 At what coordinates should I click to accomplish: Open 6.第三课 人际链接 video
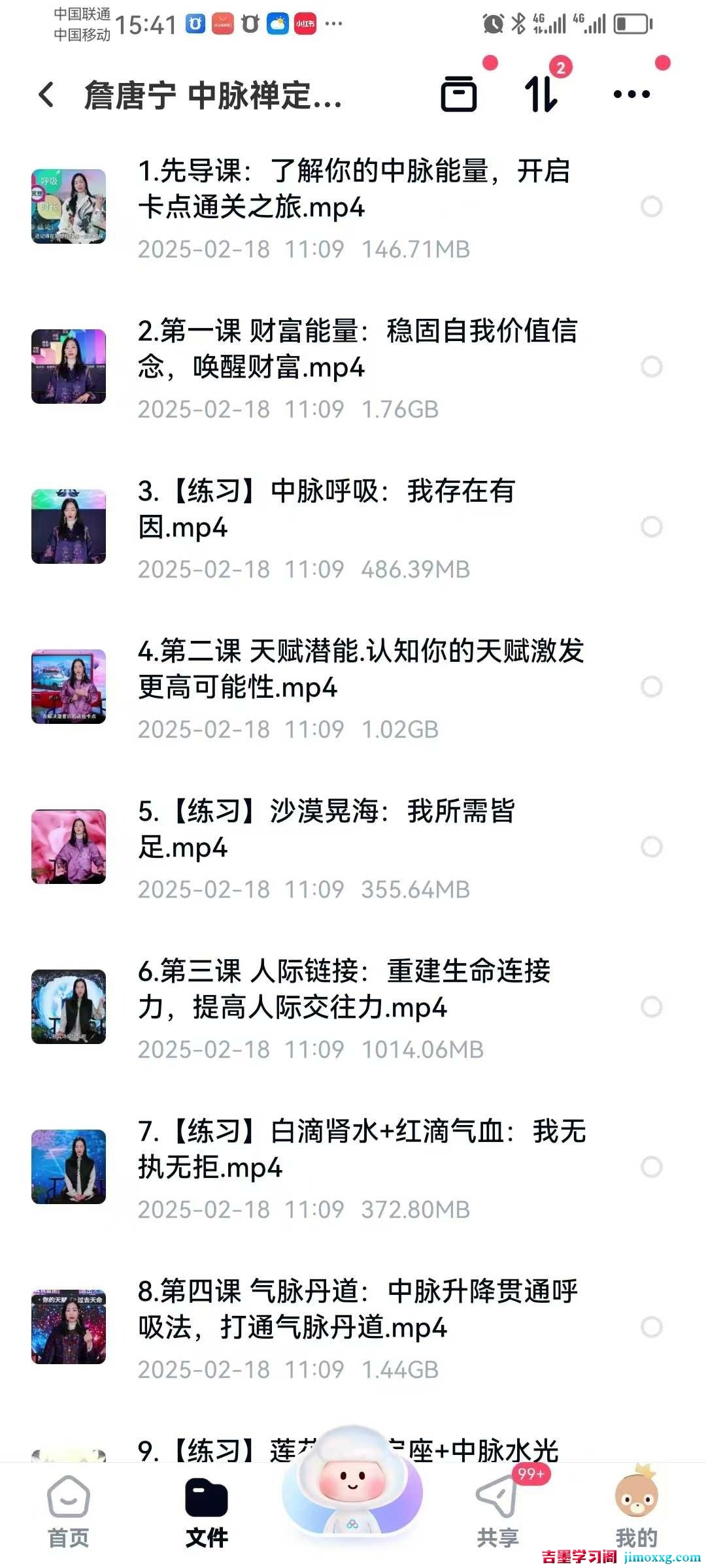[343, 990]
